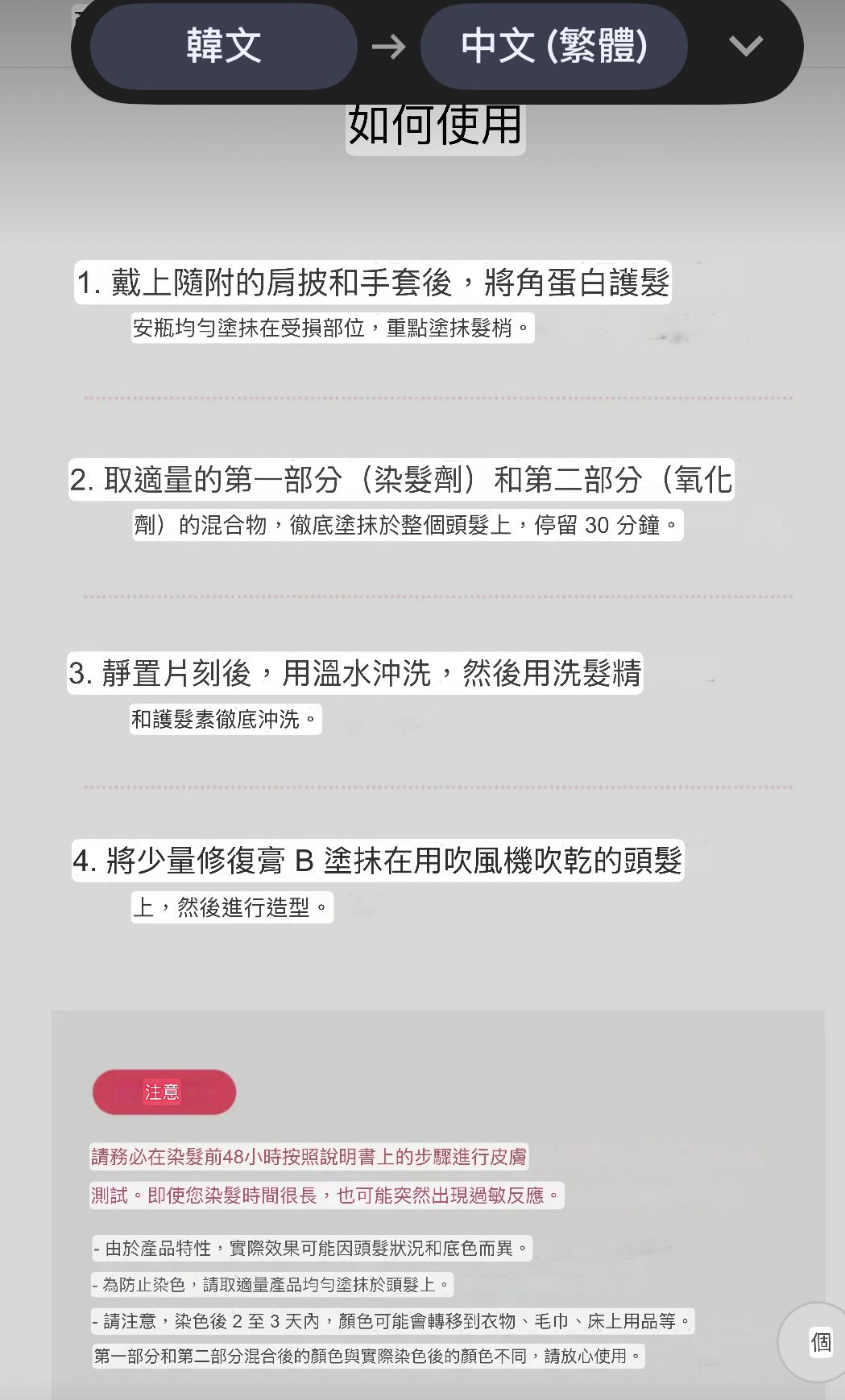
Task: Open the 韓文 source language selector
Action: coord(223,47)
